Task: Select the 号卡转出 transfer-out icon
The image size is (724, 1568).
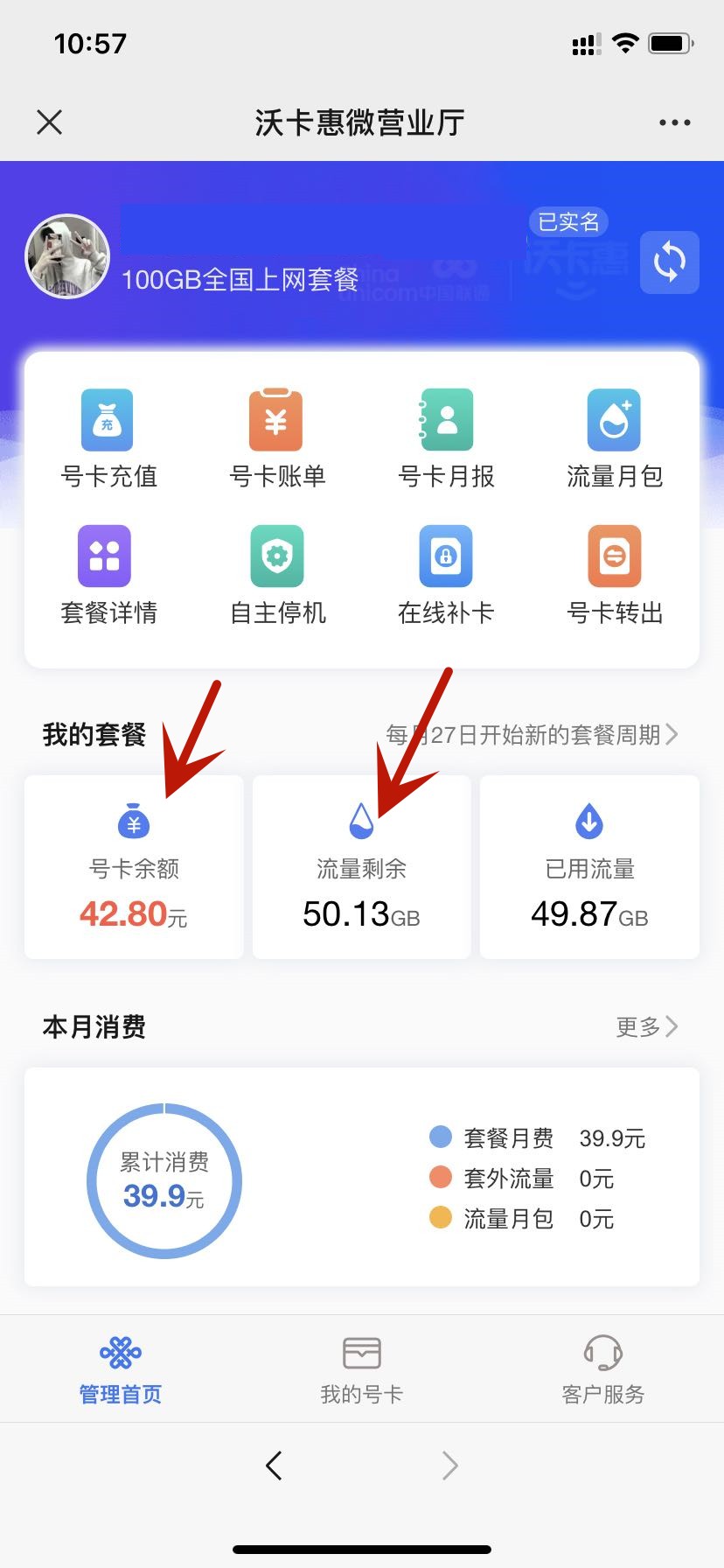Action: 615,573
